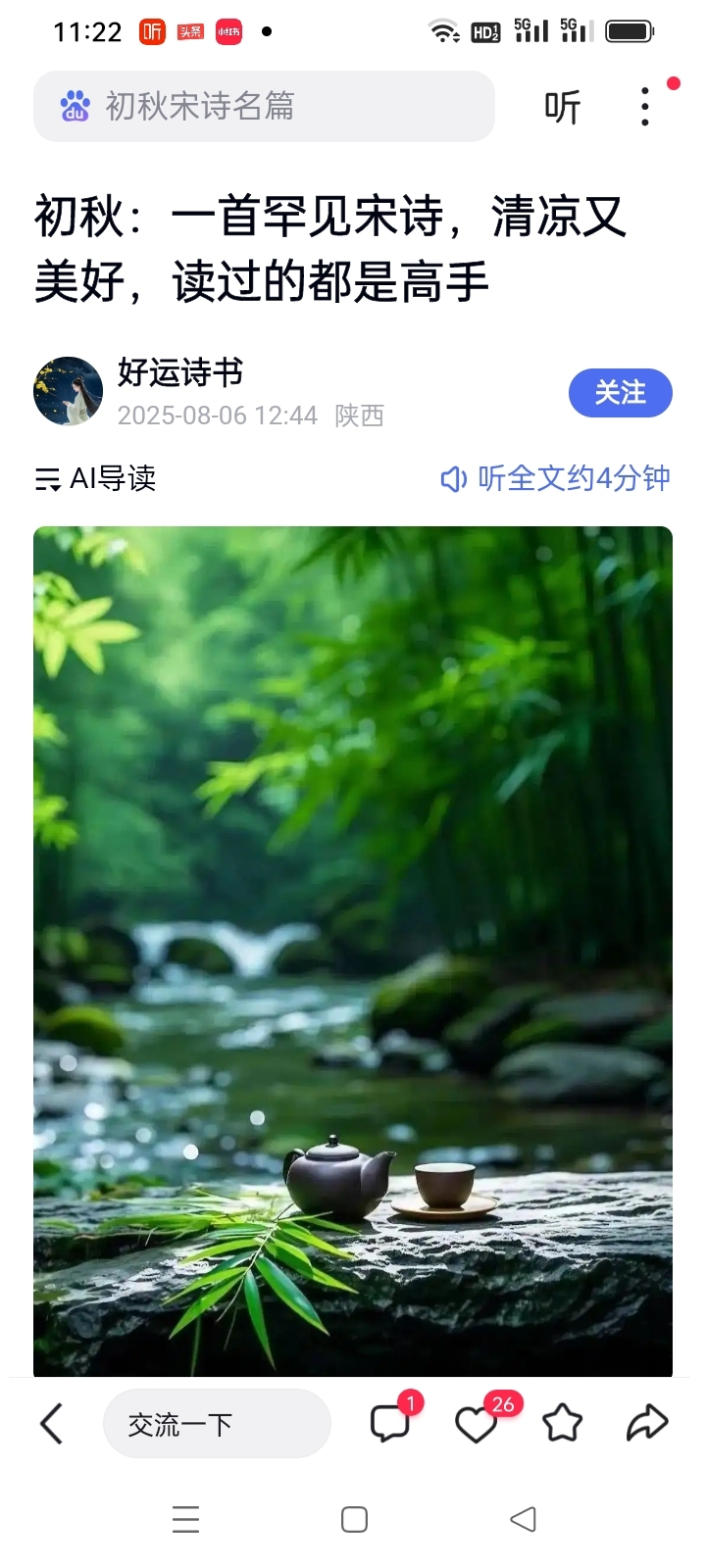Open the 好运诗书 author avatar
The width and height of the screenshot is (706, 1568).
pyautogui.click(x=68, y=391)
